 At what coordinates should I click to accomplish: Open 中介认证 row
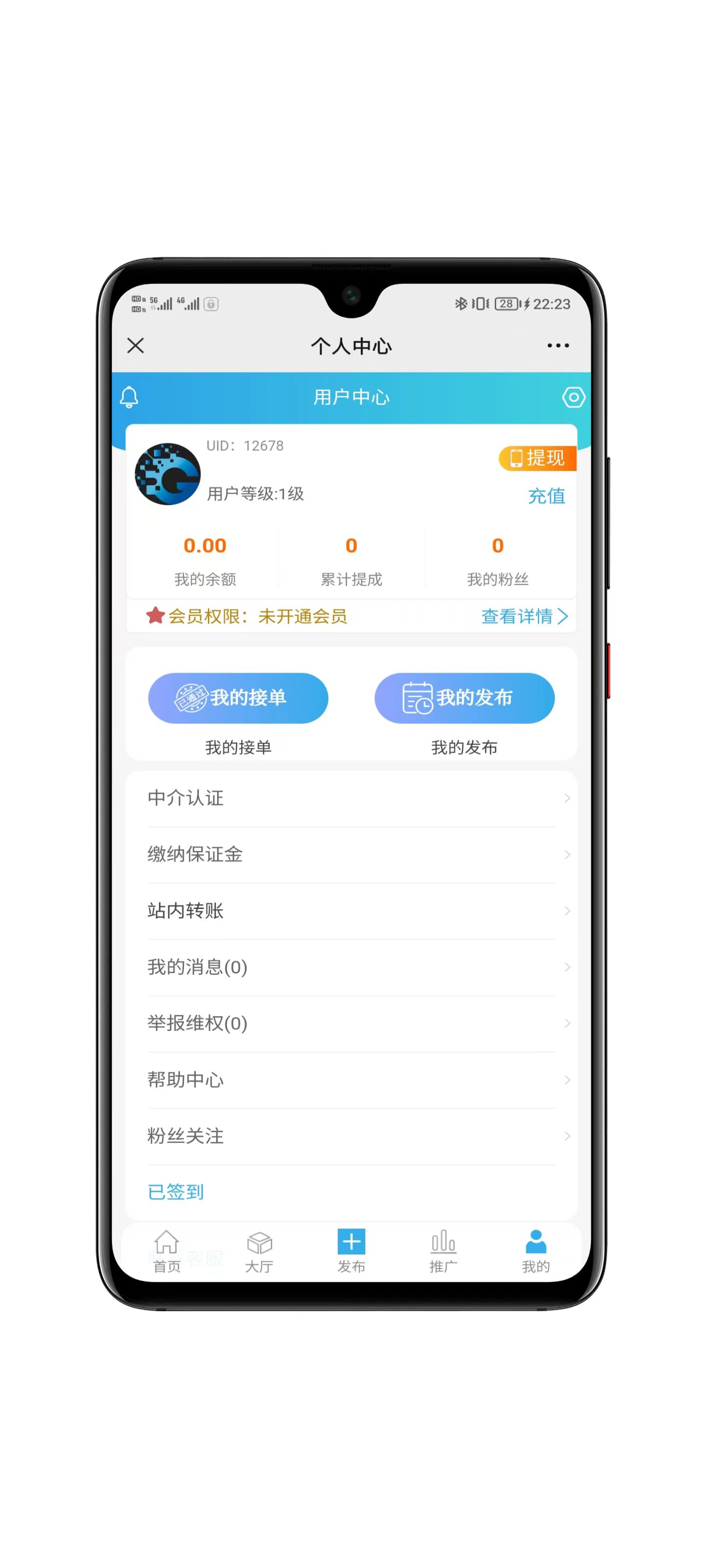(351, 798)
